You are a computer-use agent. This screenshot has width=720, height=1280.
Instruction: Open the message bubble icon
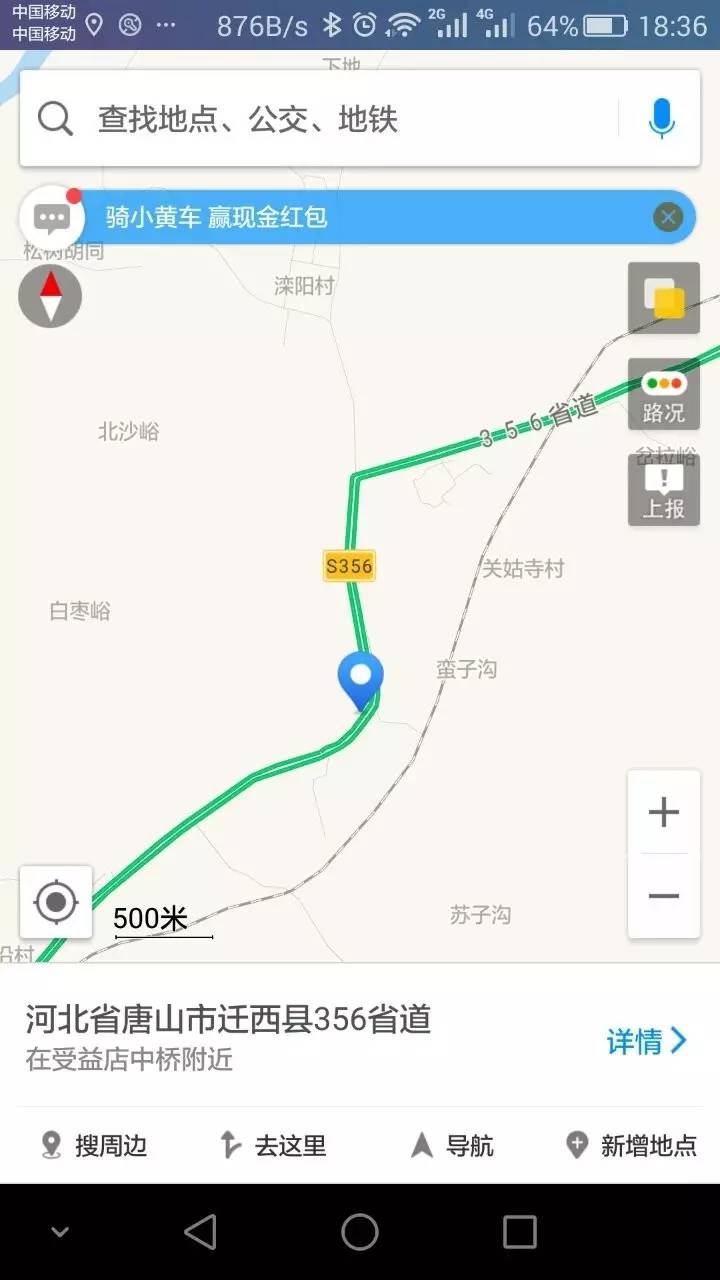[51, 217]
